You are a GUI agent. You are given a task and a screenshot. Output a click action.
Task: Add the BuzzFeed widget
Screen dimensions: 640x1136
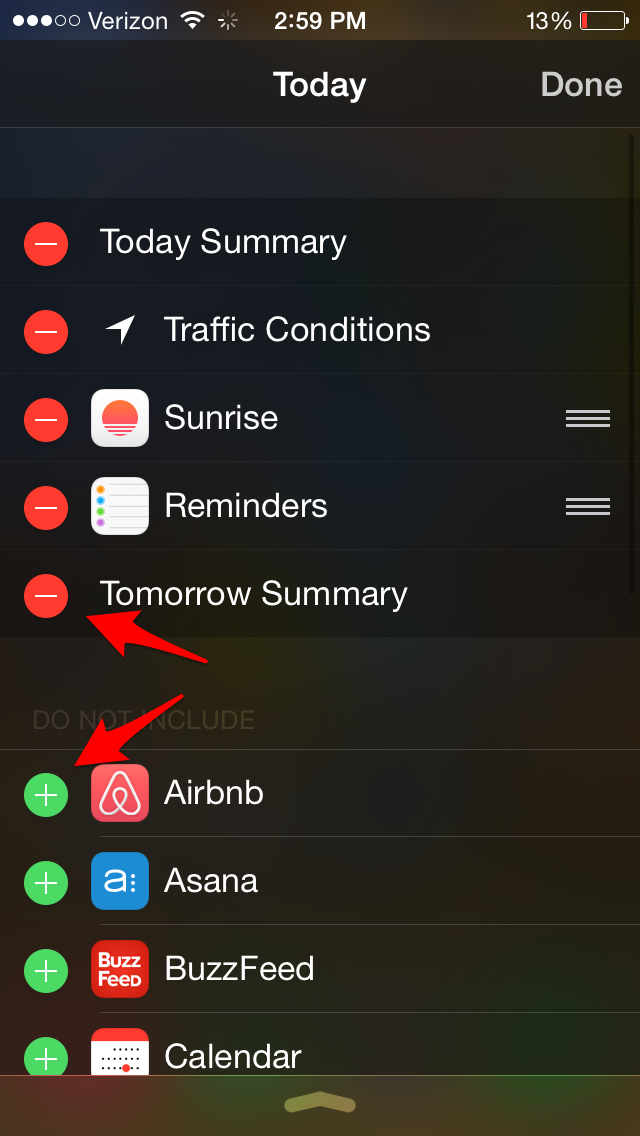[x=46, y=971]
